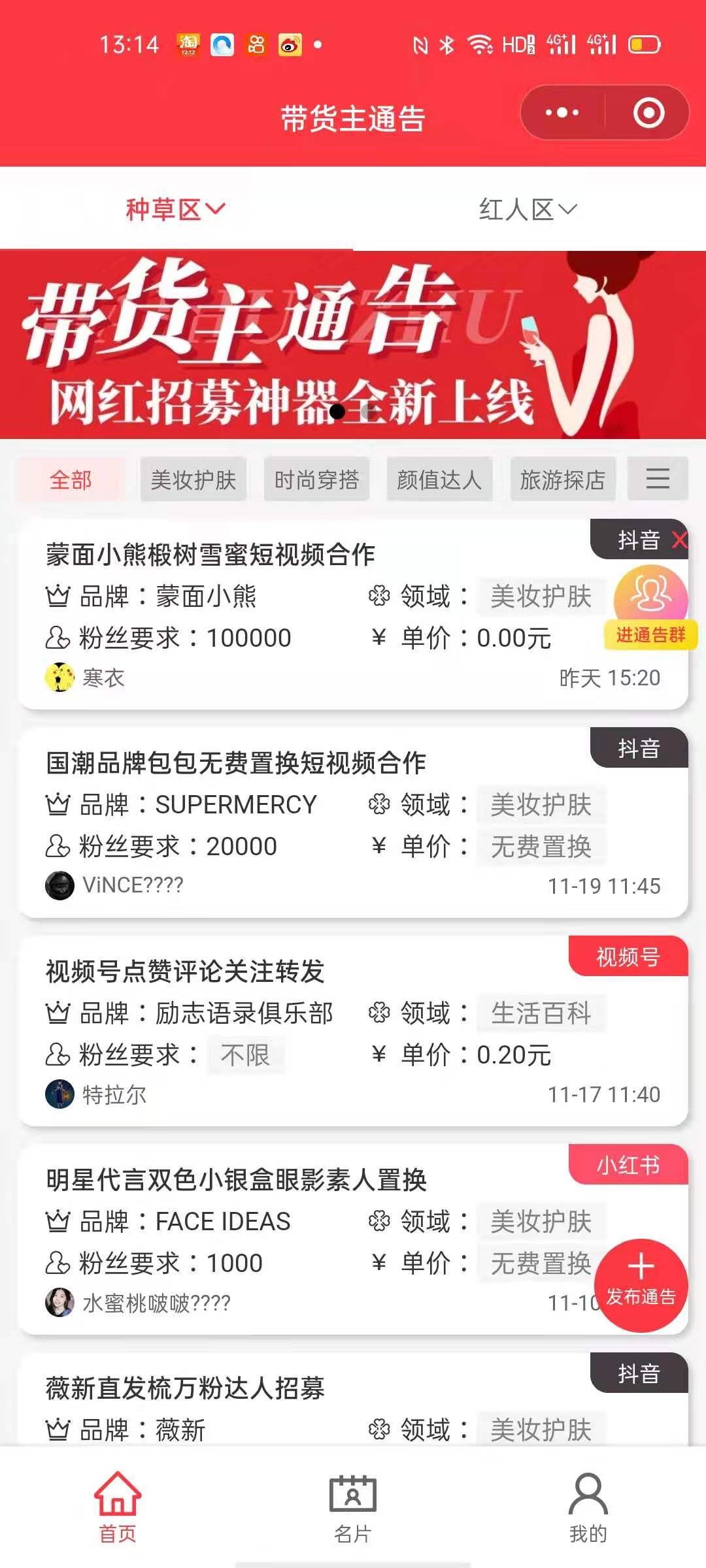Open the mini program's three-dot menu
Screen dimensions: 706x1568
562,112
